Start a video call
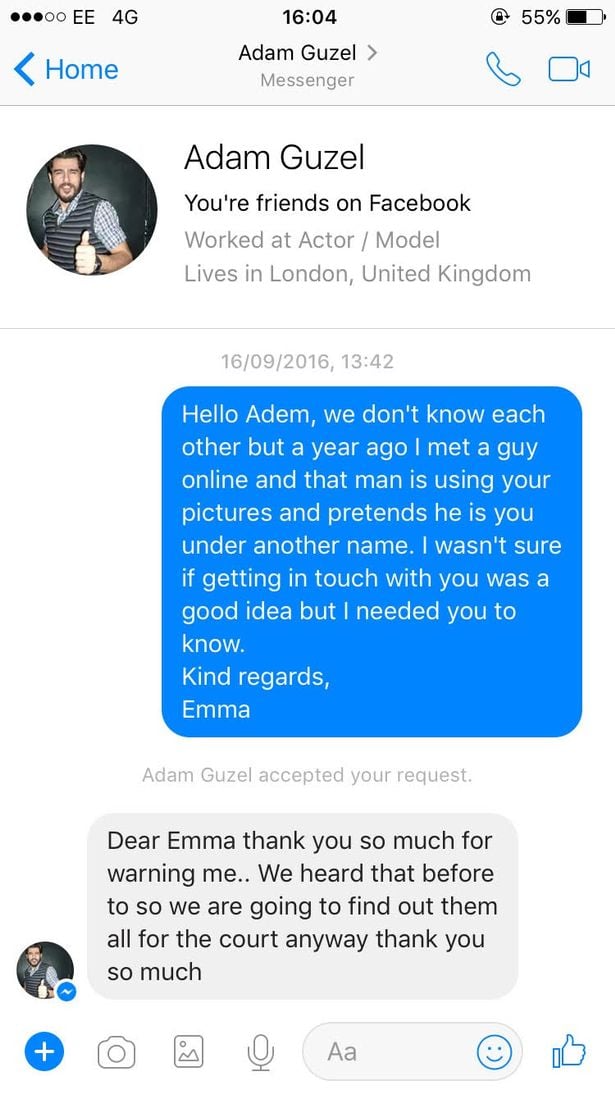Viewport: 615px width, 1094px height. [569, 69]
